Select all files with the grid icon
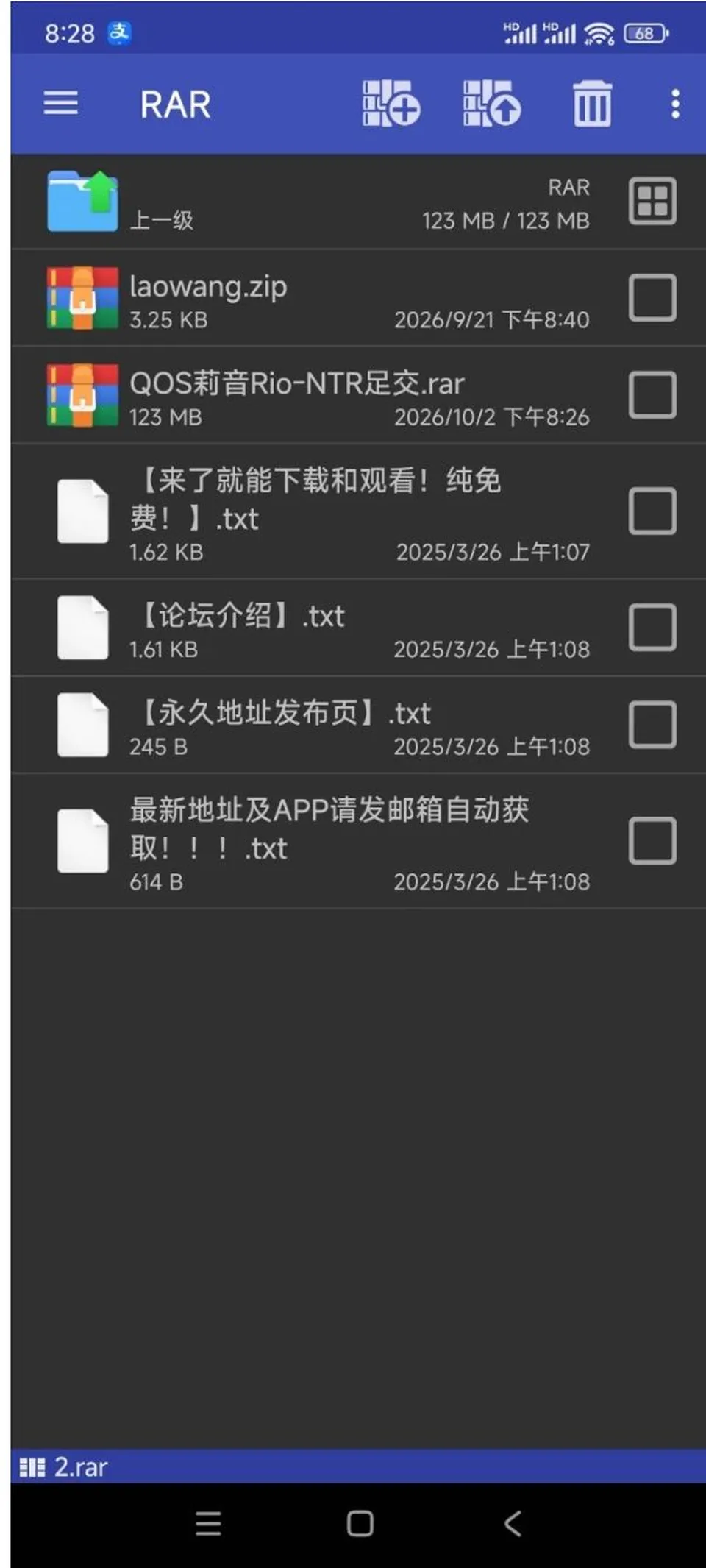This screenshot has width=706, height=1568. coord(652,201)
